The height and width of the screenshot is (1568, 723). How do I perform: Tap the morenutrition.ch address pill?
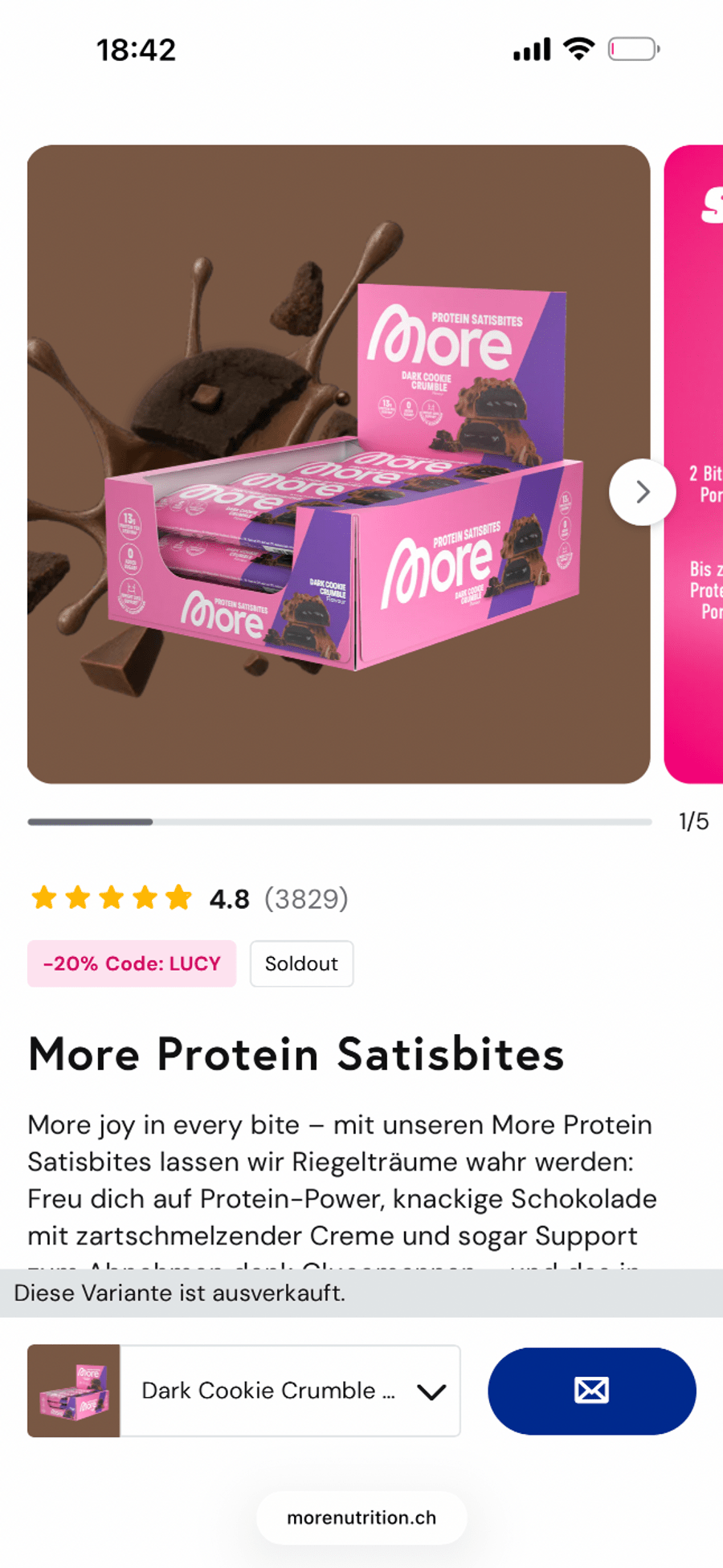coord(361,1517)
